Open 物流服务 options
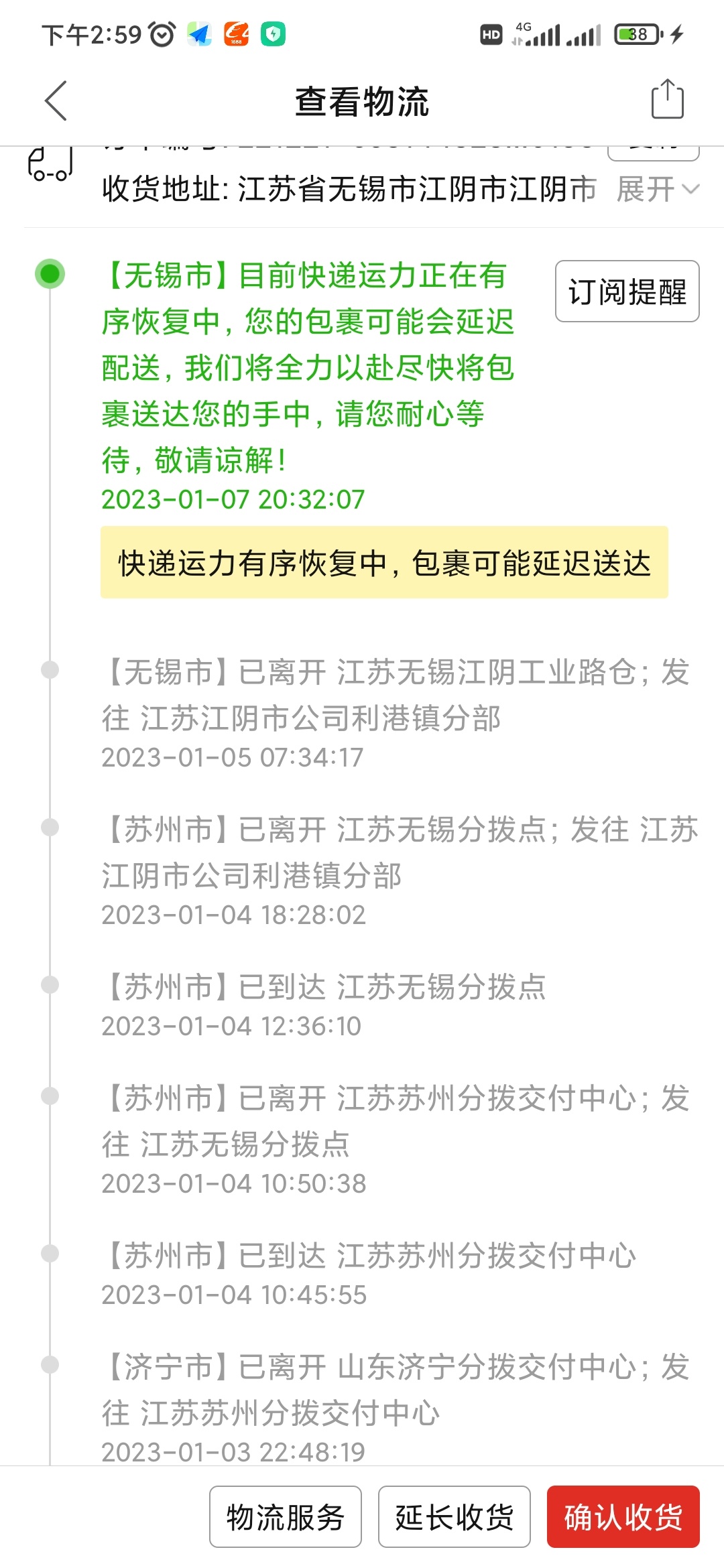This screenshot has height=1568, width=724. click(x=286, y=1517)
